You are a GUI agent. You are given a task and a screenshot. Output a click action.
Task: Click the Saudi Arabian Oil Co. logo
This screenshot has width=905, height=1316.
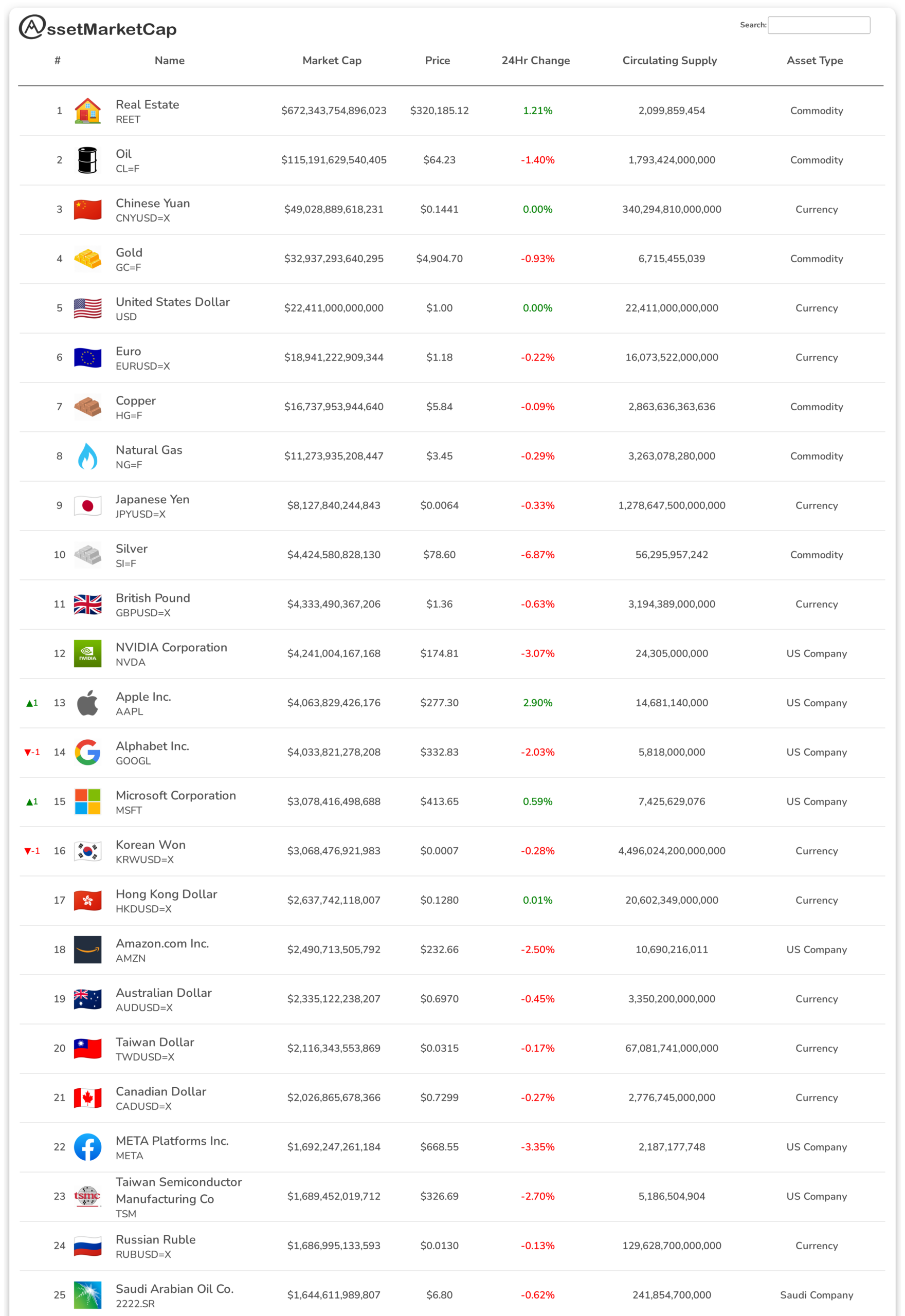[x=87, y=1295]
